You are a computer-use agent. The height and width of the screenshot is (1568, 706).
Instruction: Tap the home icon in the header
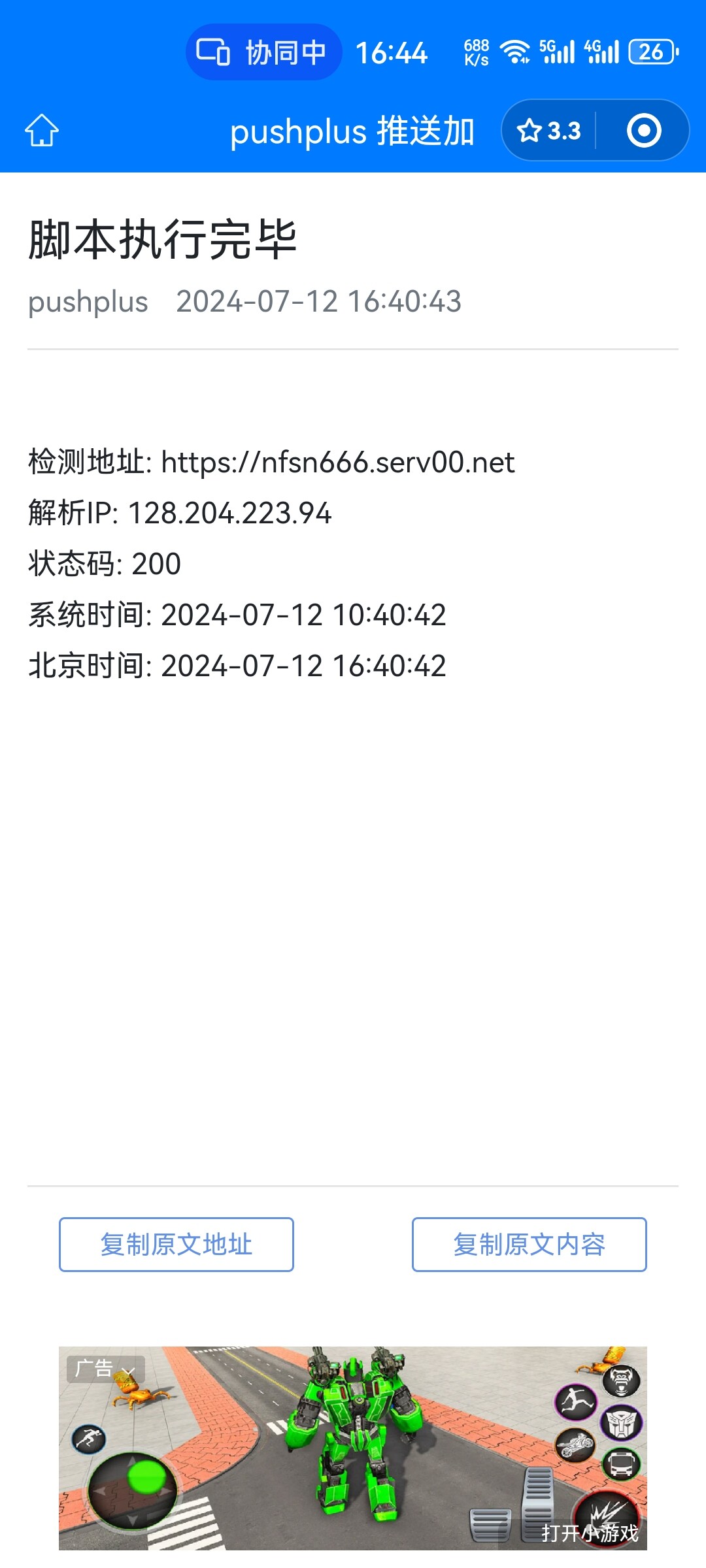pyautogui.click(x=42, y=131)
